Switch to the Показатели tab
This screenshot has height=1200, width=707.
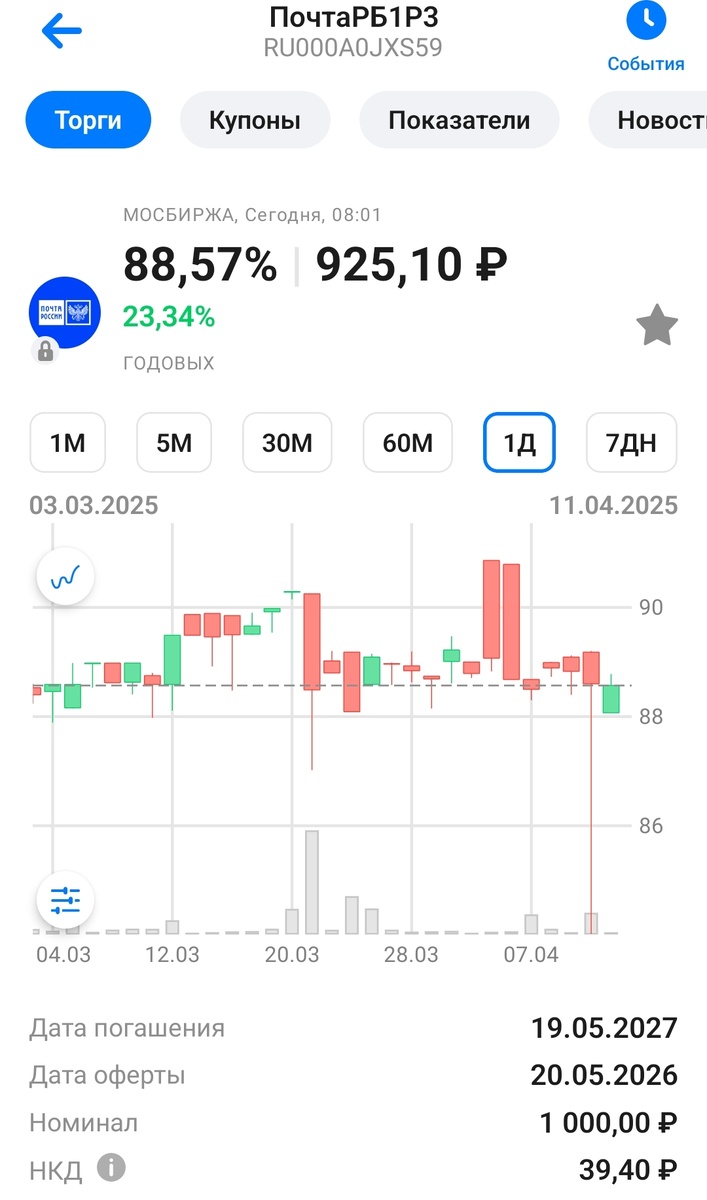tap(459, 121)
